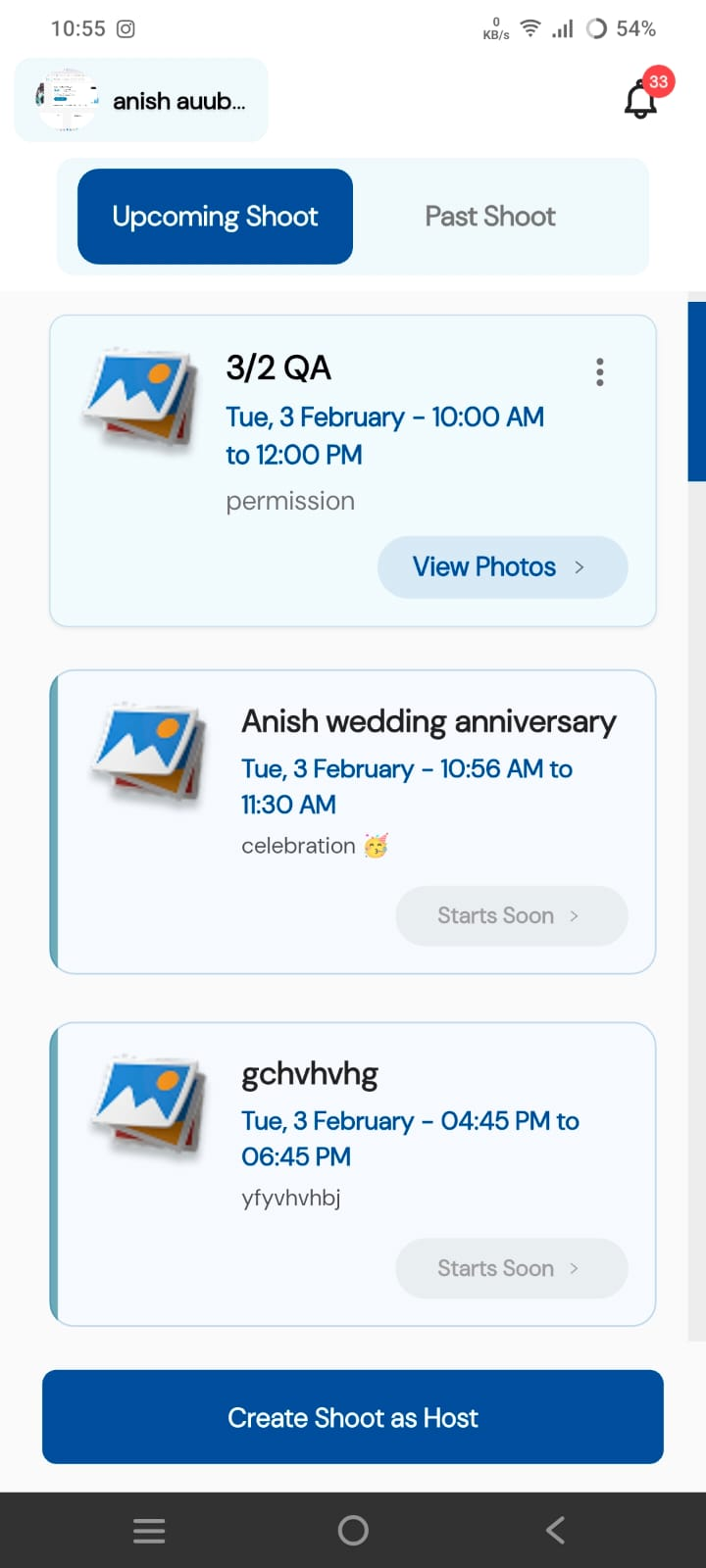
Task: Open the Anish wedding anniversary shoot card
Action: [353, 821]
